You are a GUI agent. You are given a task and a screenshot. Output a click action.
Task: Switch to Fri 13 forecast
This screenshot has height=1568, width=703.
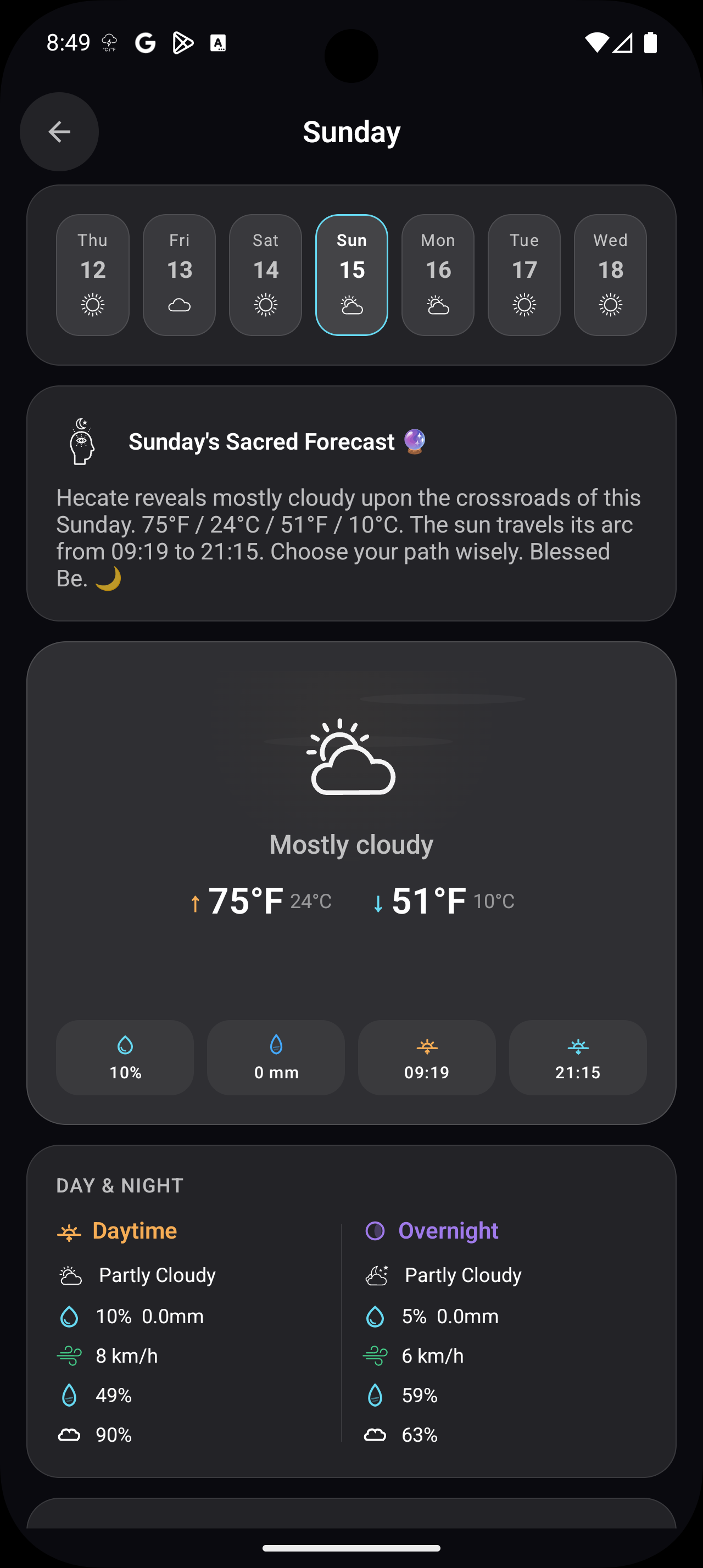click(x=179, y=275)
